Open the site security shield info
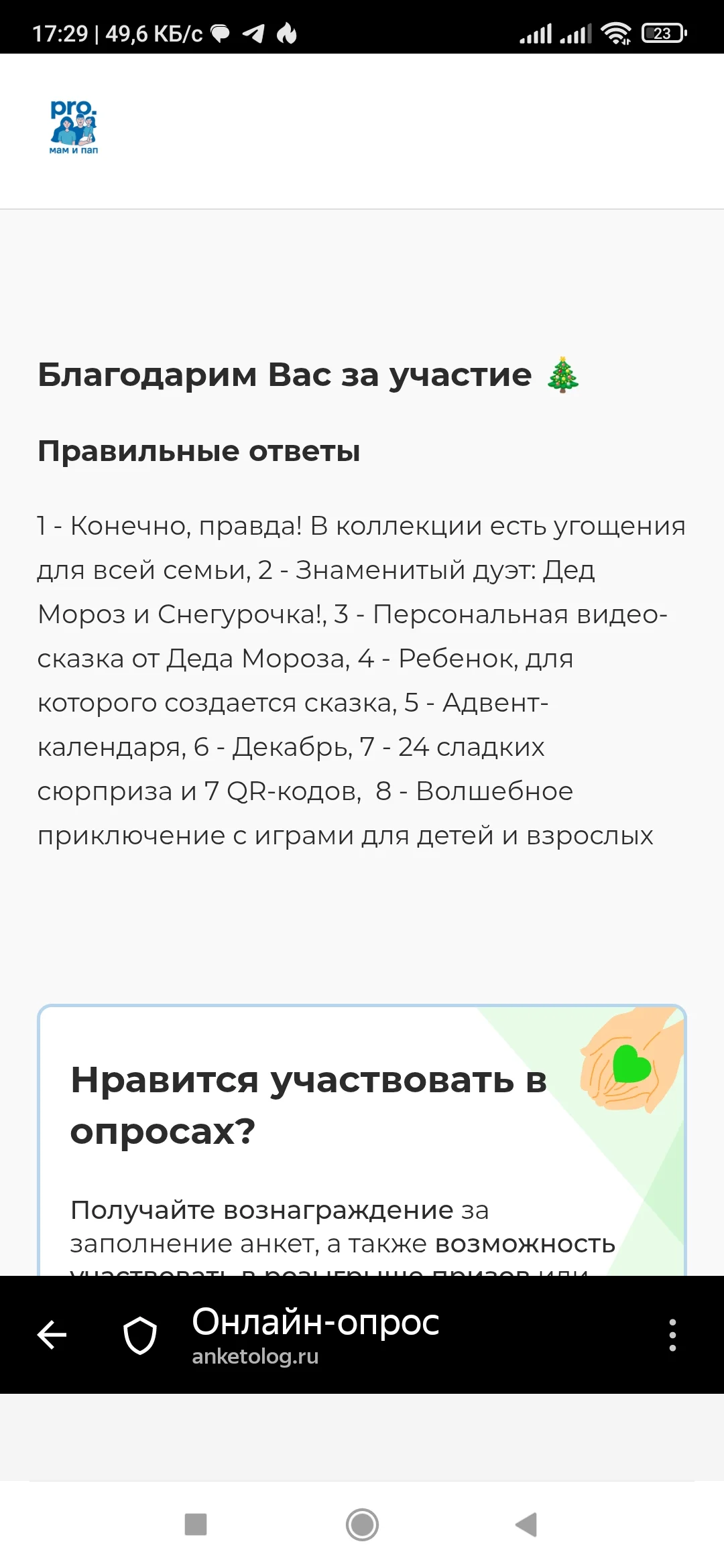The image size is (724, 1568). pyautogui.click(x=140, y=1335)
